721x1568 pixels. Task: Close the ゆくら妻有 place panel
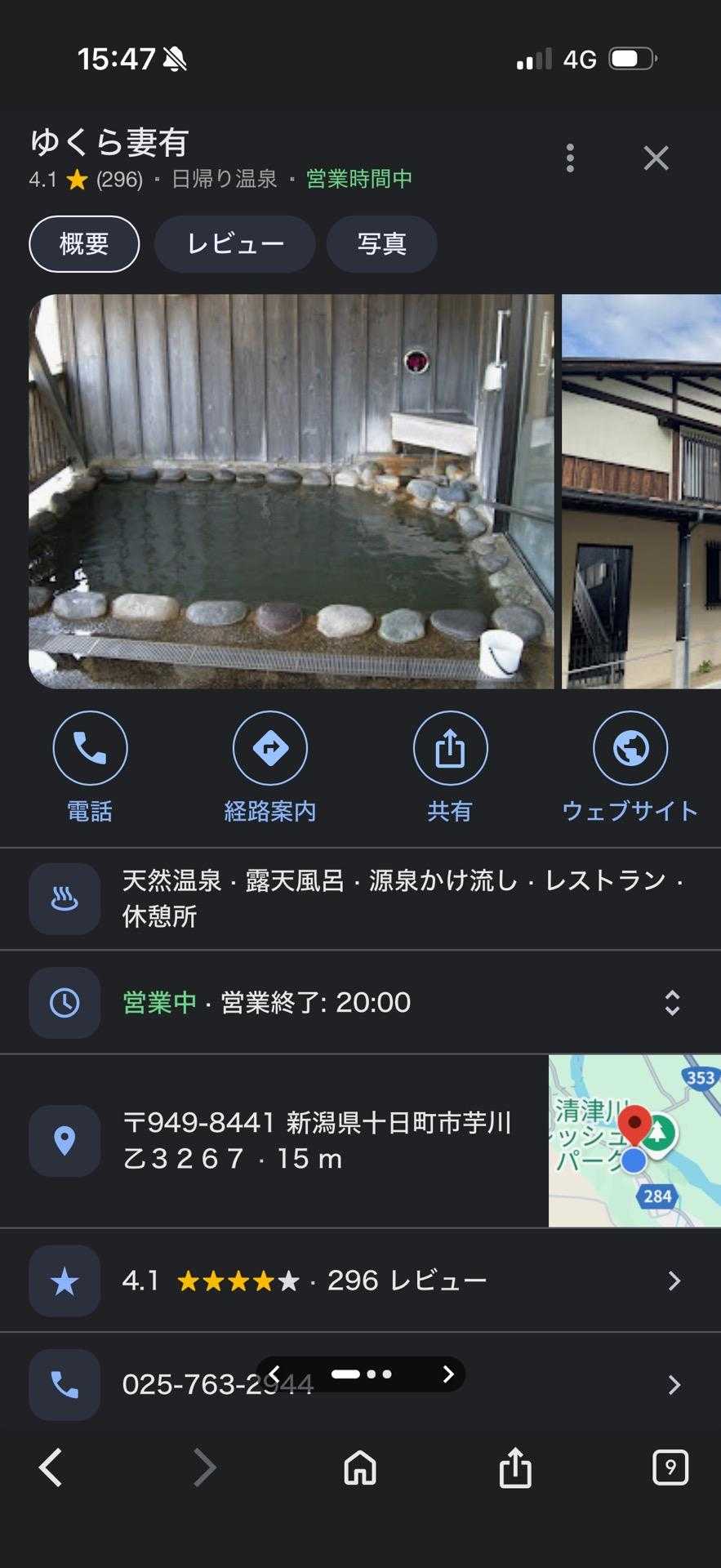pos(656,158)
